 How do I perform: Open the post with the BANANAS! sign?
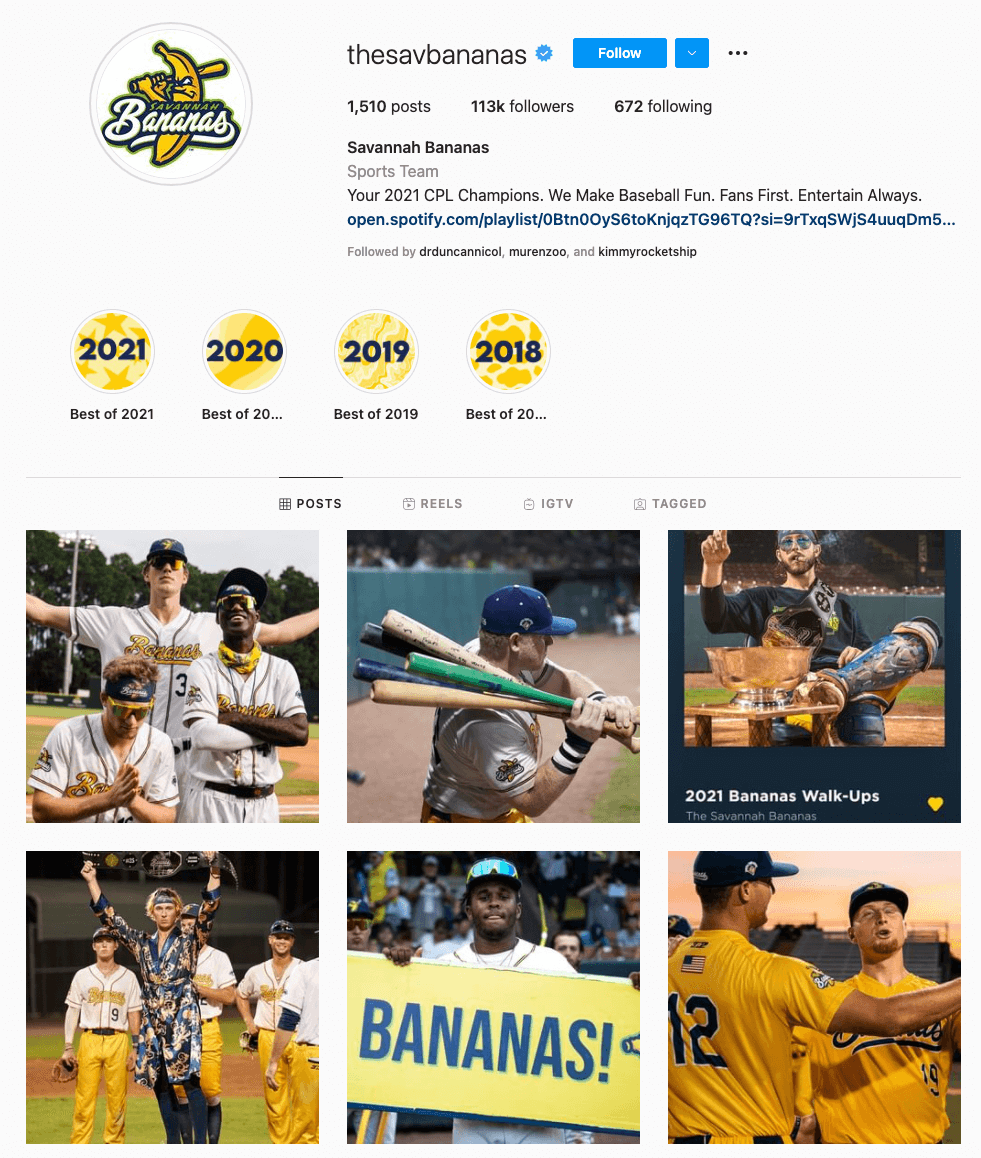493,997
